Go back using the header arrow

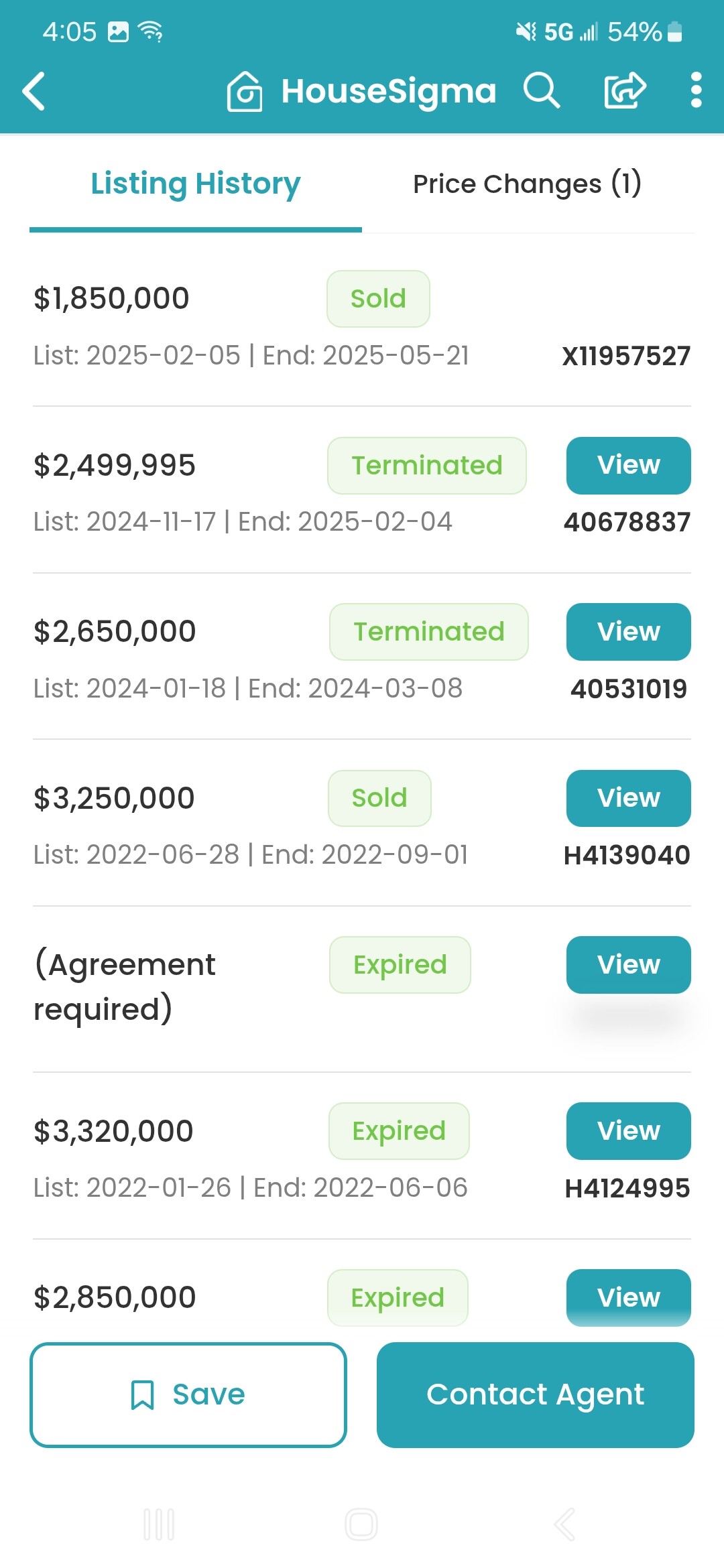pos(34,90)
